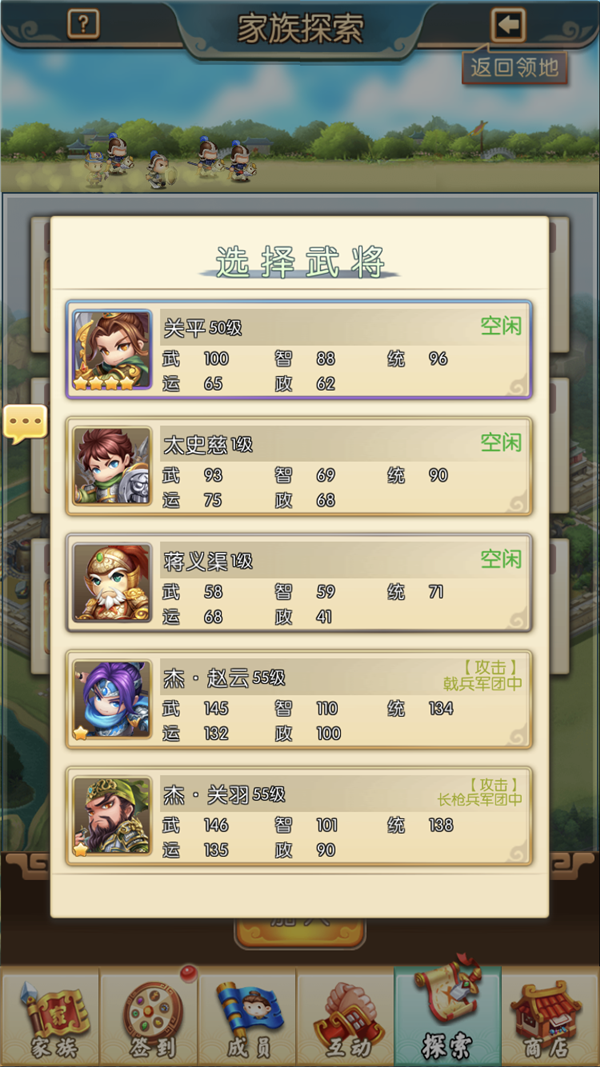Select 杰·关羽 level 55 general

pos(299,816)
